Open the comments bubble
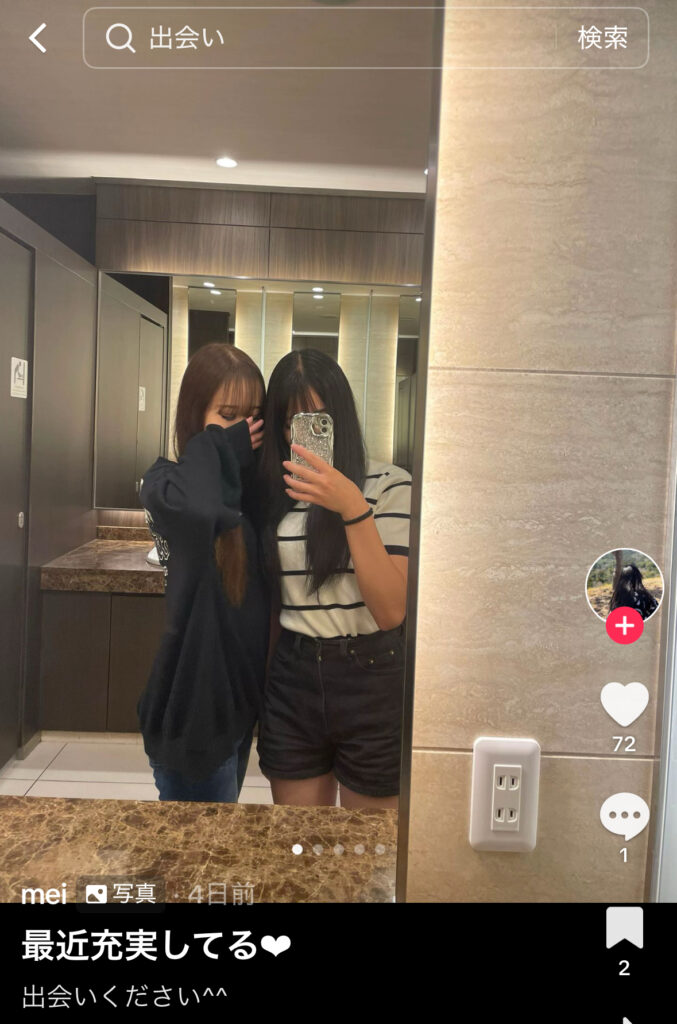677x1024 pixels. pyautogui.click(x=624, y=816)
